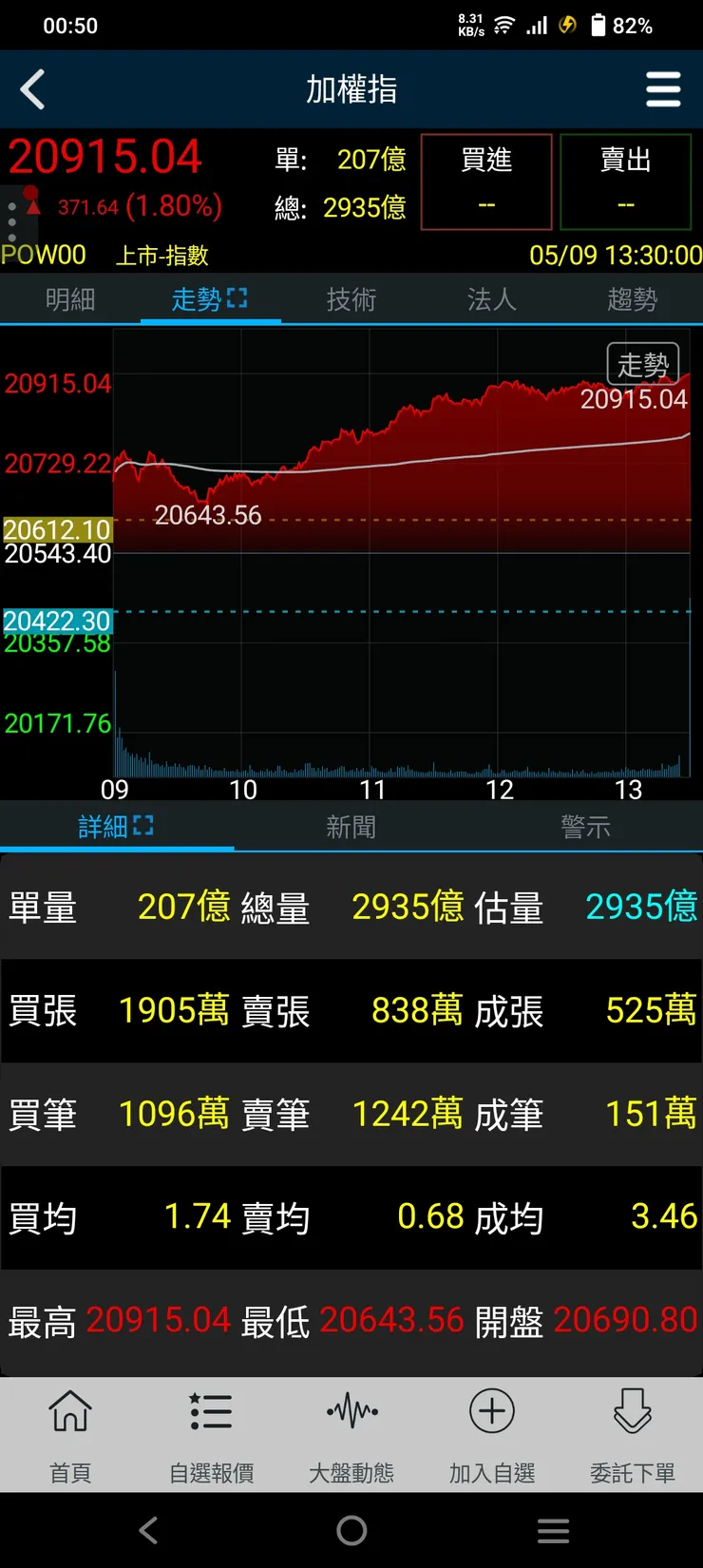Open 大盤動態 market dynamics

(351, 1435)
